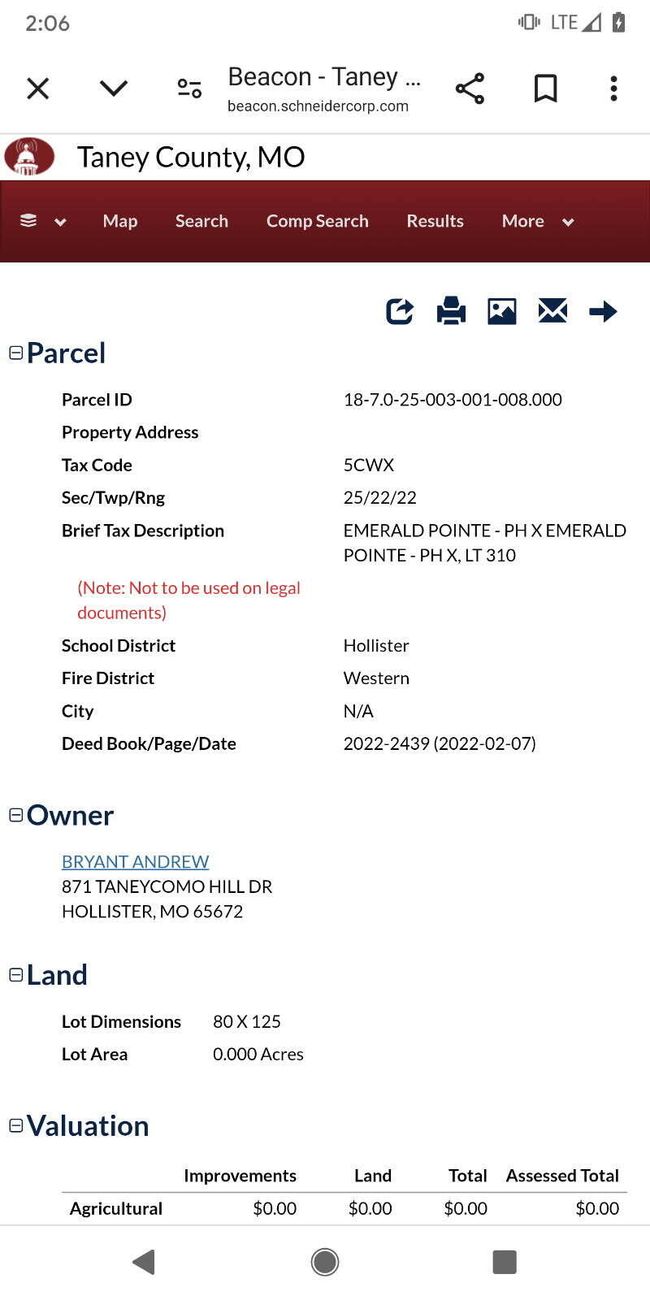This screenshot has height=1300, width=650.
Task: Close the browser custom tab
Action: (38, 89)
